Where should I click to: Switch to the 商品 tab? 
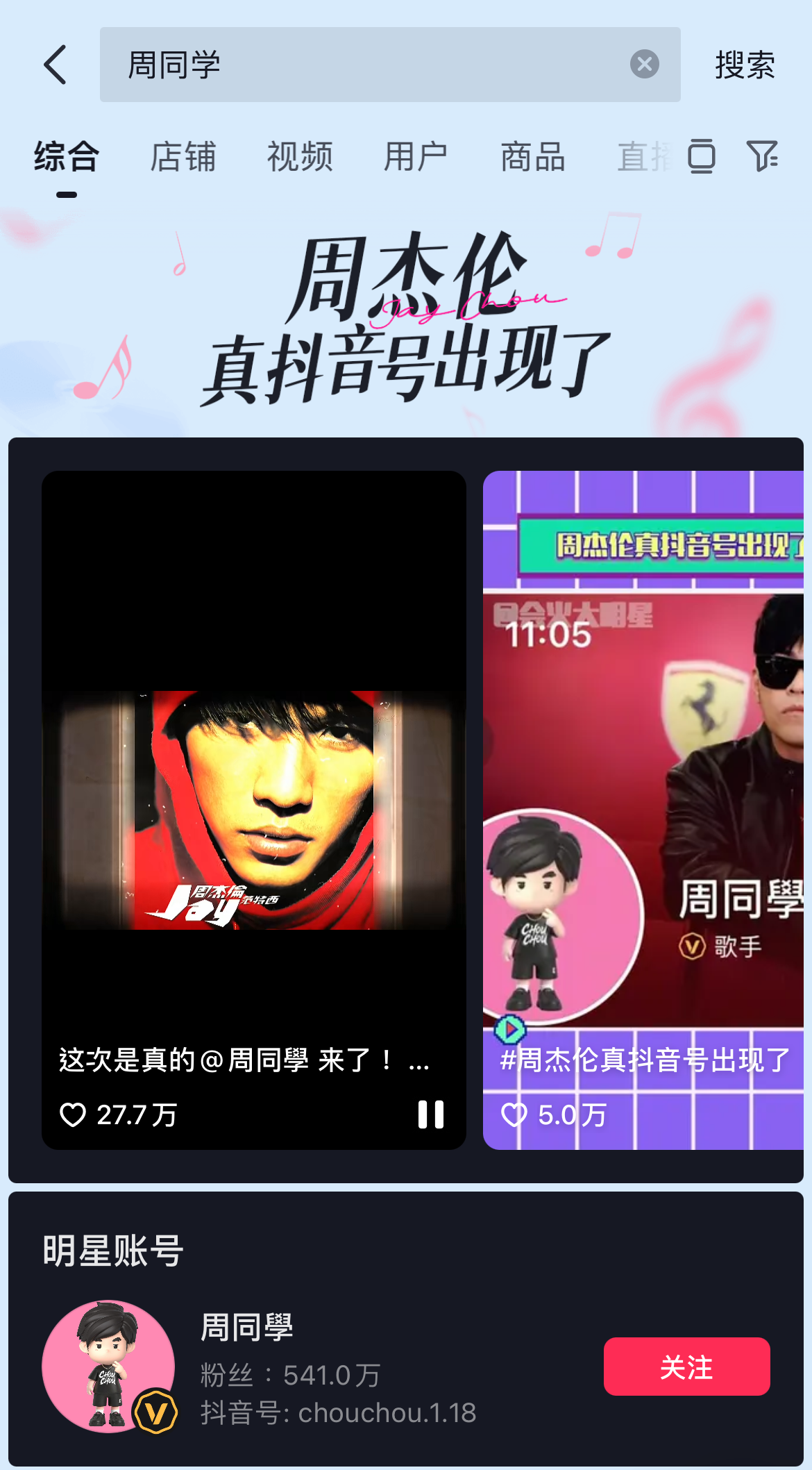point(532,156)
